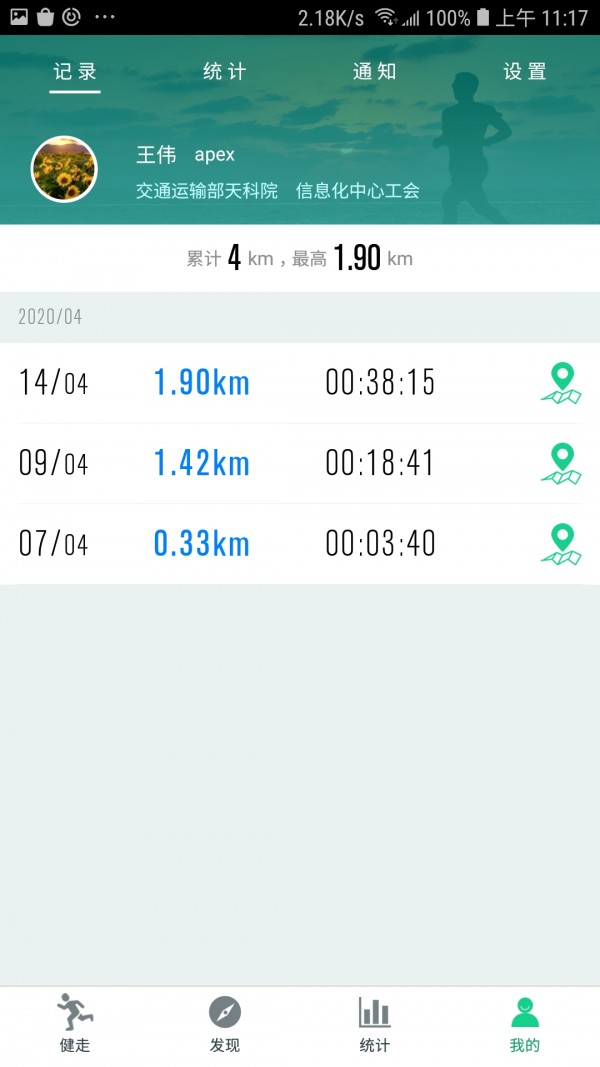Screen dimensions: 600x1067
Task: View the map route for 14/04
Action: pos(562,383)
